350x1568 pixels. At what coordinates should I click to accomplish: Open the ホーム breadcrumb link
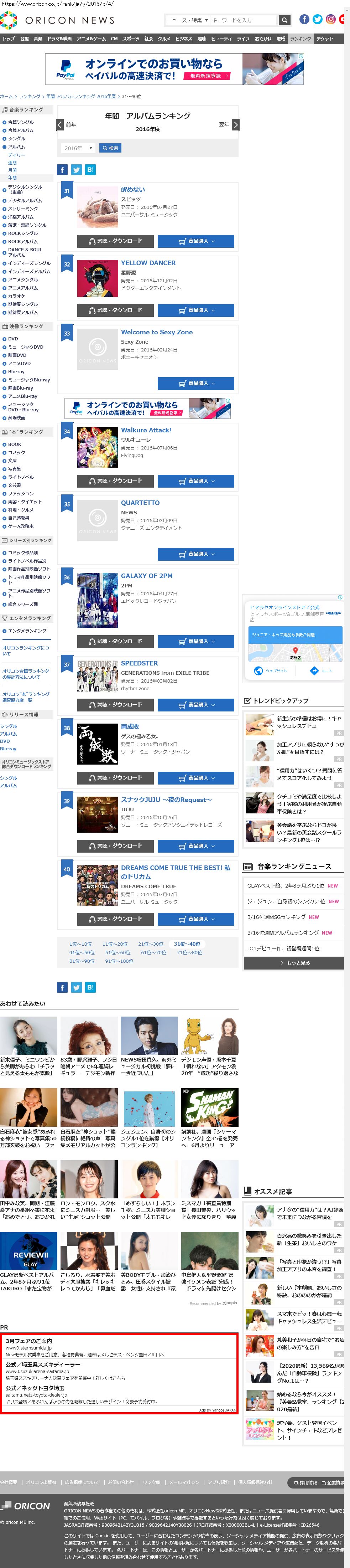pyautogui.click(x=6, y=96)
